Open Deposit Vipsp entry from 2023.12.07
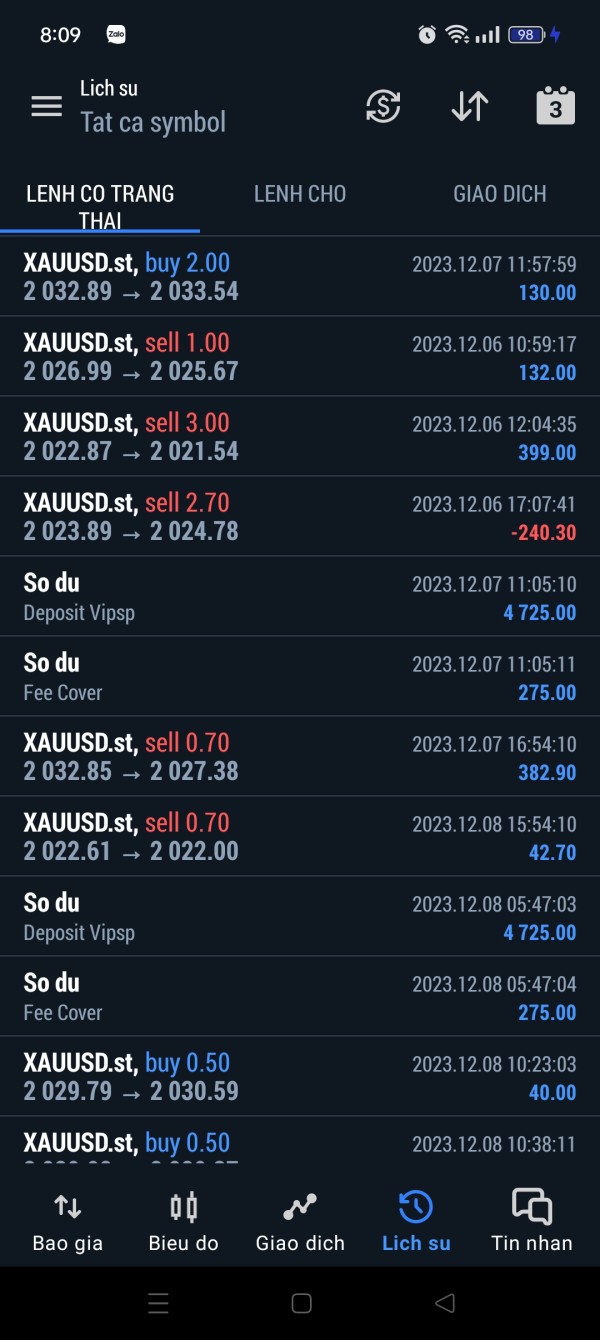600x1340 pixels. [x=300, y=597]
